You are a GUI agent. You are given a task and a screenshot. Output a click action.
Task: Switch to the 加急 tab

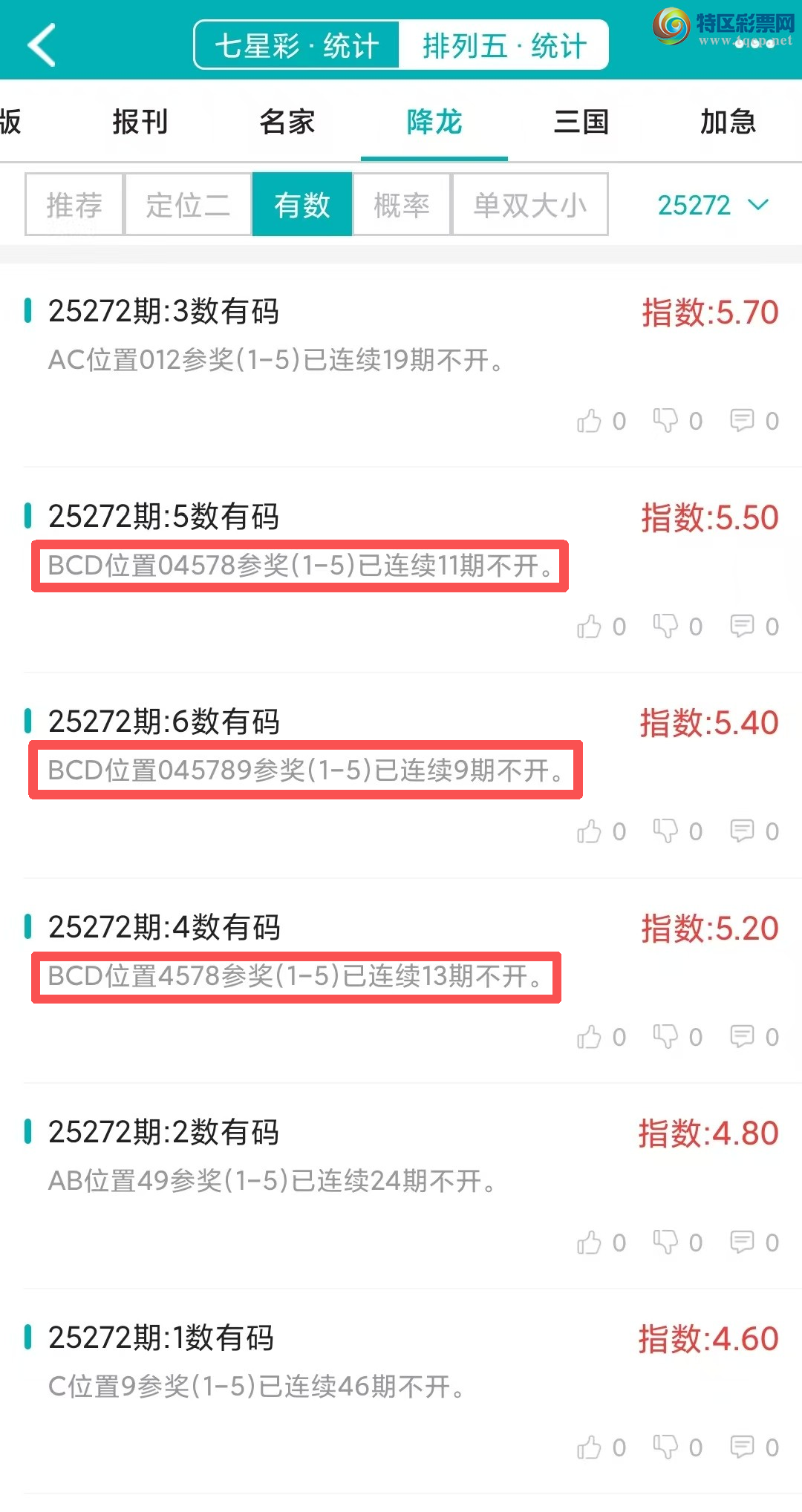point(728,122)
